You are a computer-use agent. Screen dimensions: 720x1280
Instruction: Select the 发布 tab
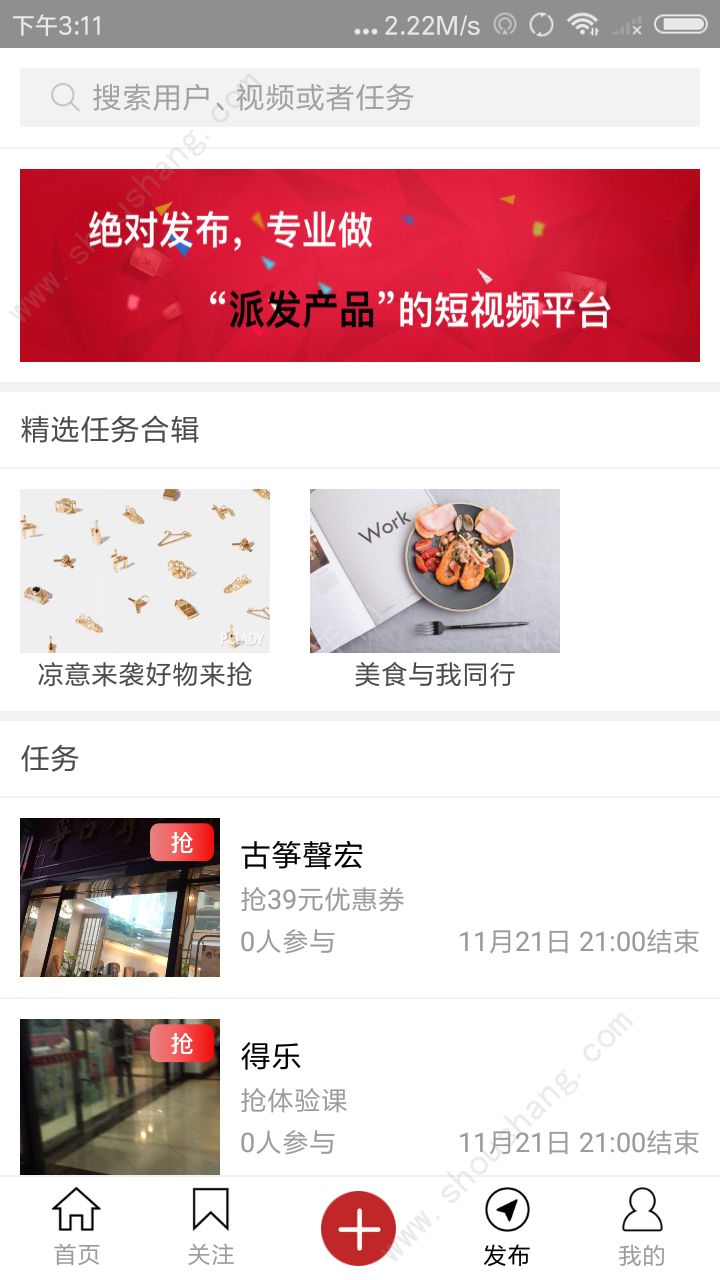(x=506, y=1226)
